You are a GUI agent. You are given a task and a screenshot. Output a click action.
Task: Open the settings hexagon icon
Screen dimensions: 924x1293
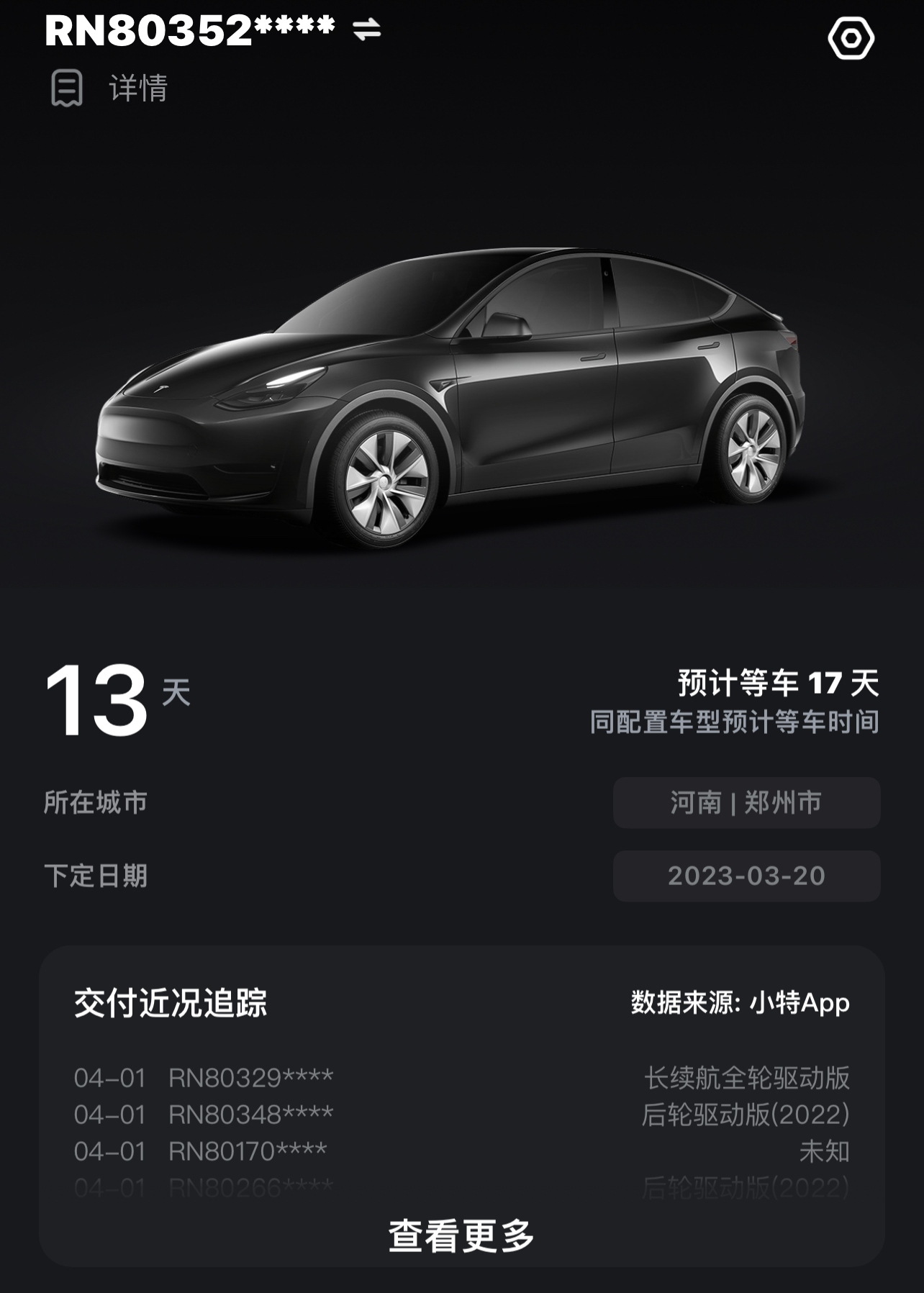tap(851, 38)
